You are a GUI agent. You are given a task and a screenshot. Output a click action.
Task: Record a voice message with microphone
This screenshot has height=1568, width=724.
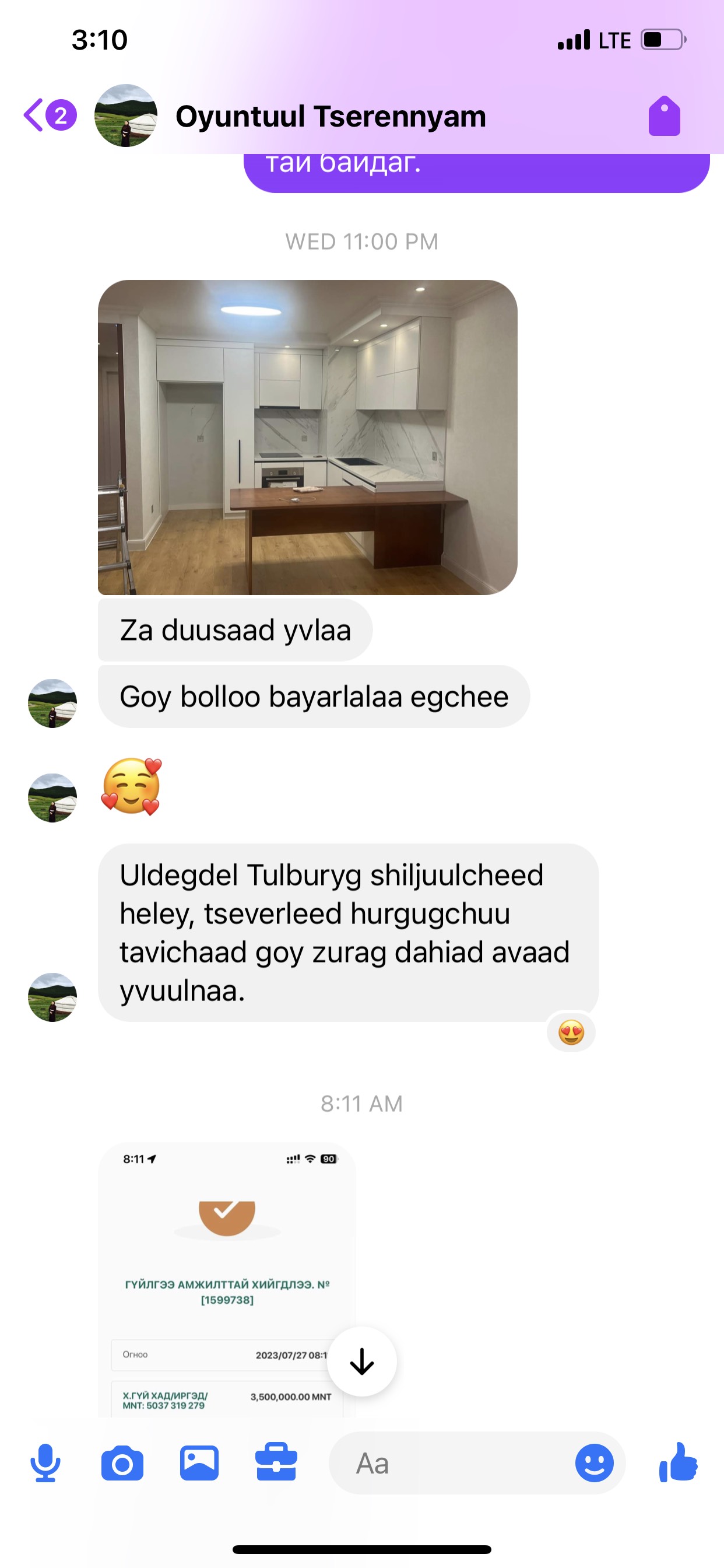(x=45, y=1462)
